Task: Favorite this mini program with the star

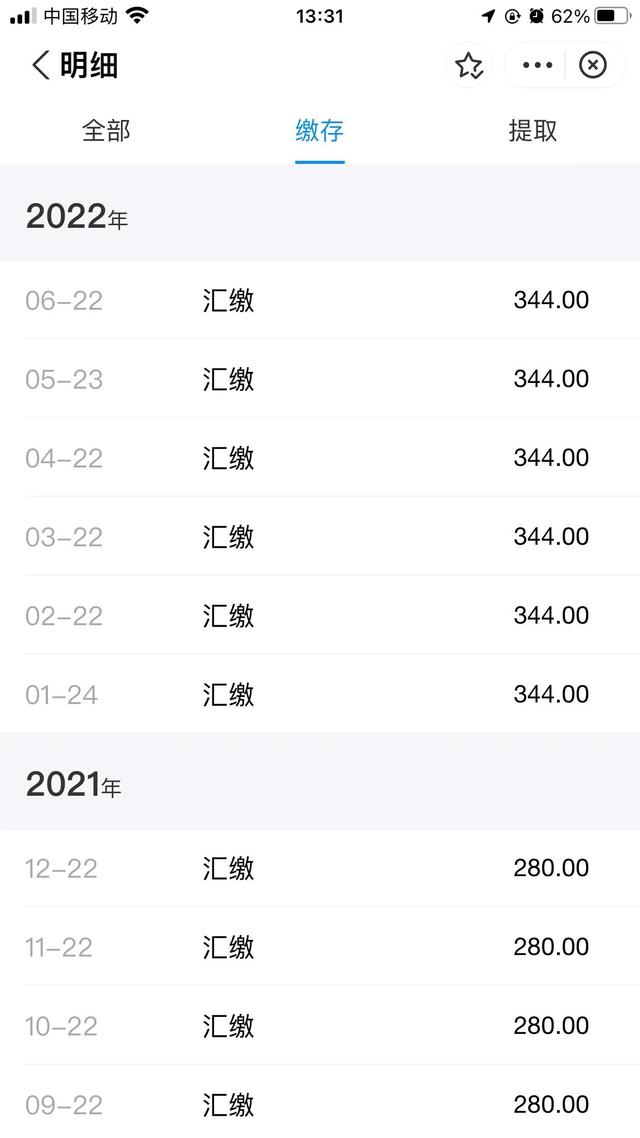Action: (x=469, y=66)
